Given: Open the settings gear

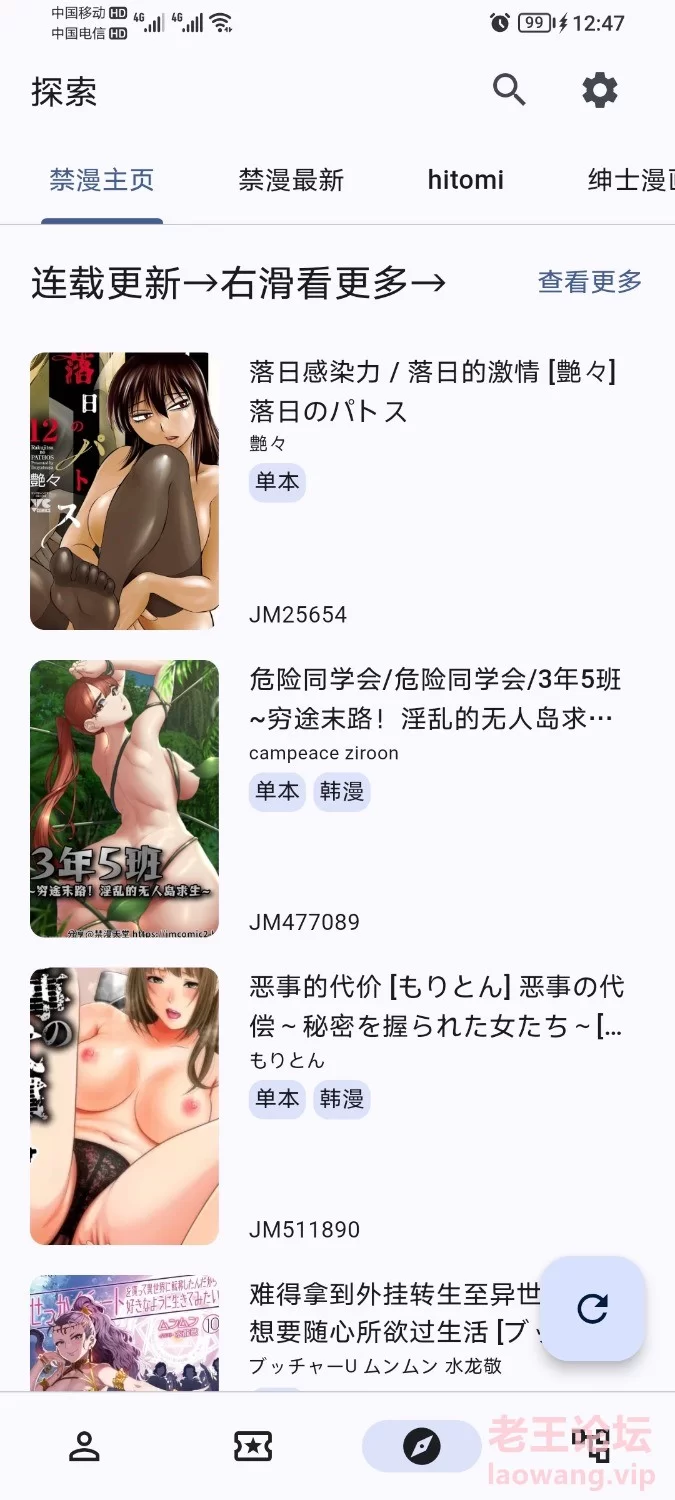Looking at the screenshot, I should [x=600, y=91].
